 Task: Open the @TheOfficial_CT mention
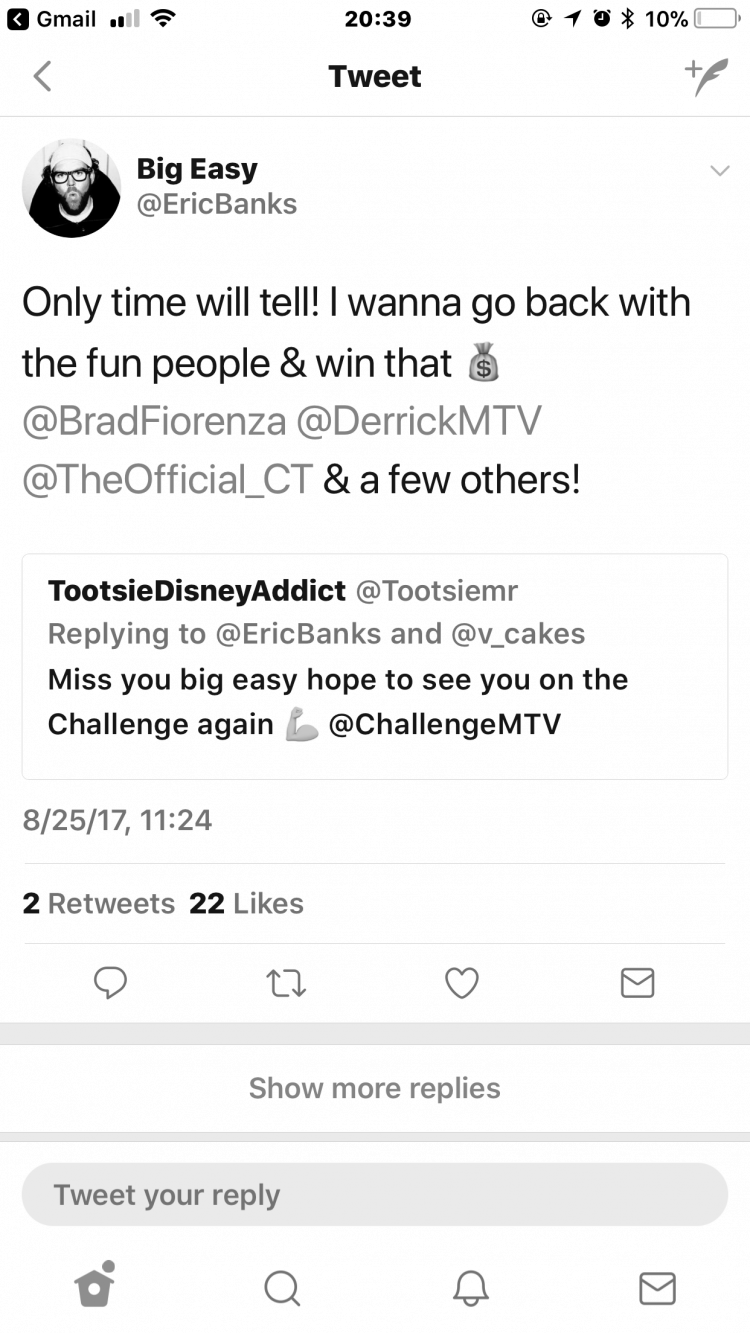pyautogui.click(x=168, y=480)
